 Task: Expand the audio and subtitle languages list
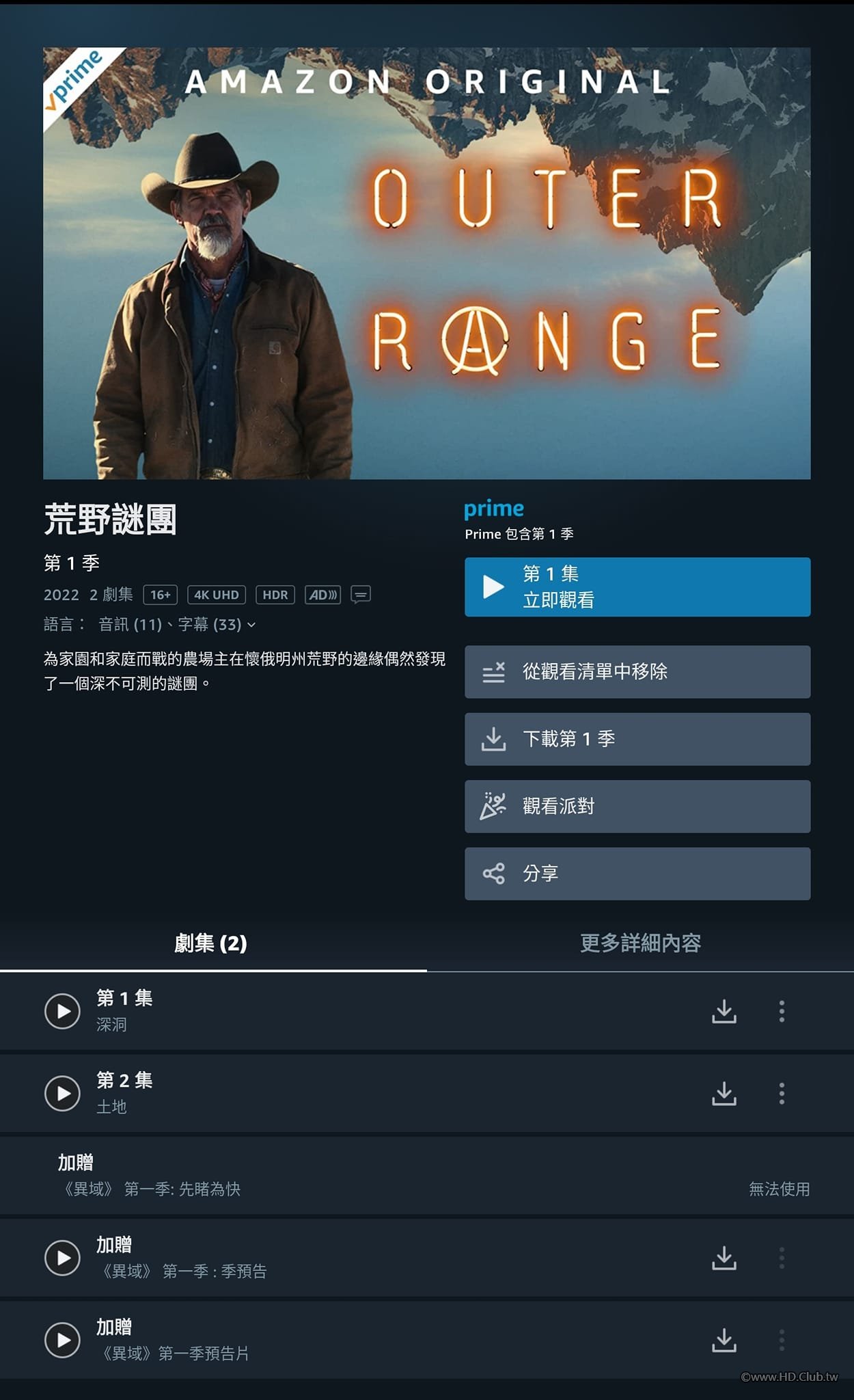251,625
